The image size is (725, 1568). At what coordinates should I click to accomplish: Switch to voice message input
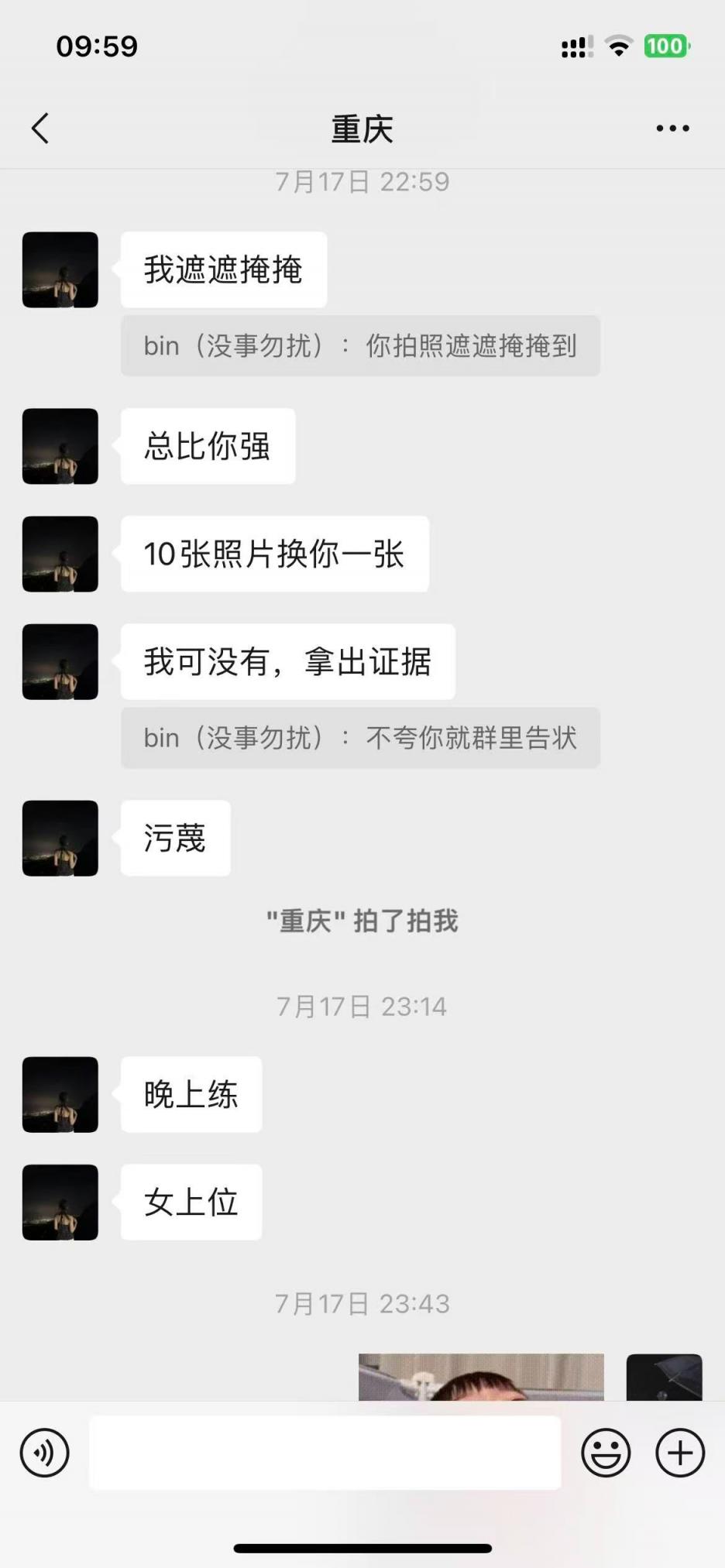(x=45, y=1453)
